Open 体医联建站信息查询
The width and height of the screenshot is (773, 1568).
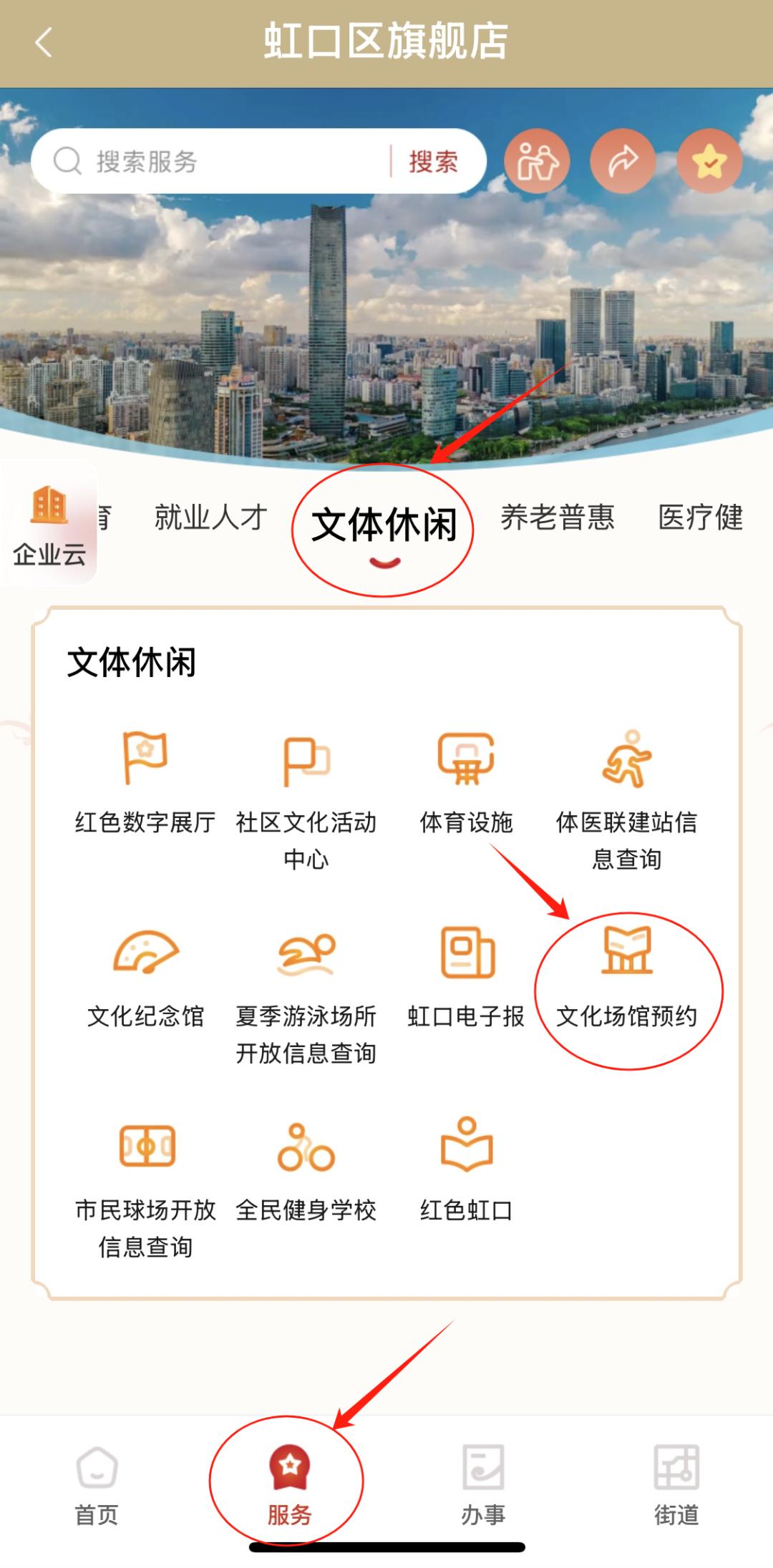(627, 798)
